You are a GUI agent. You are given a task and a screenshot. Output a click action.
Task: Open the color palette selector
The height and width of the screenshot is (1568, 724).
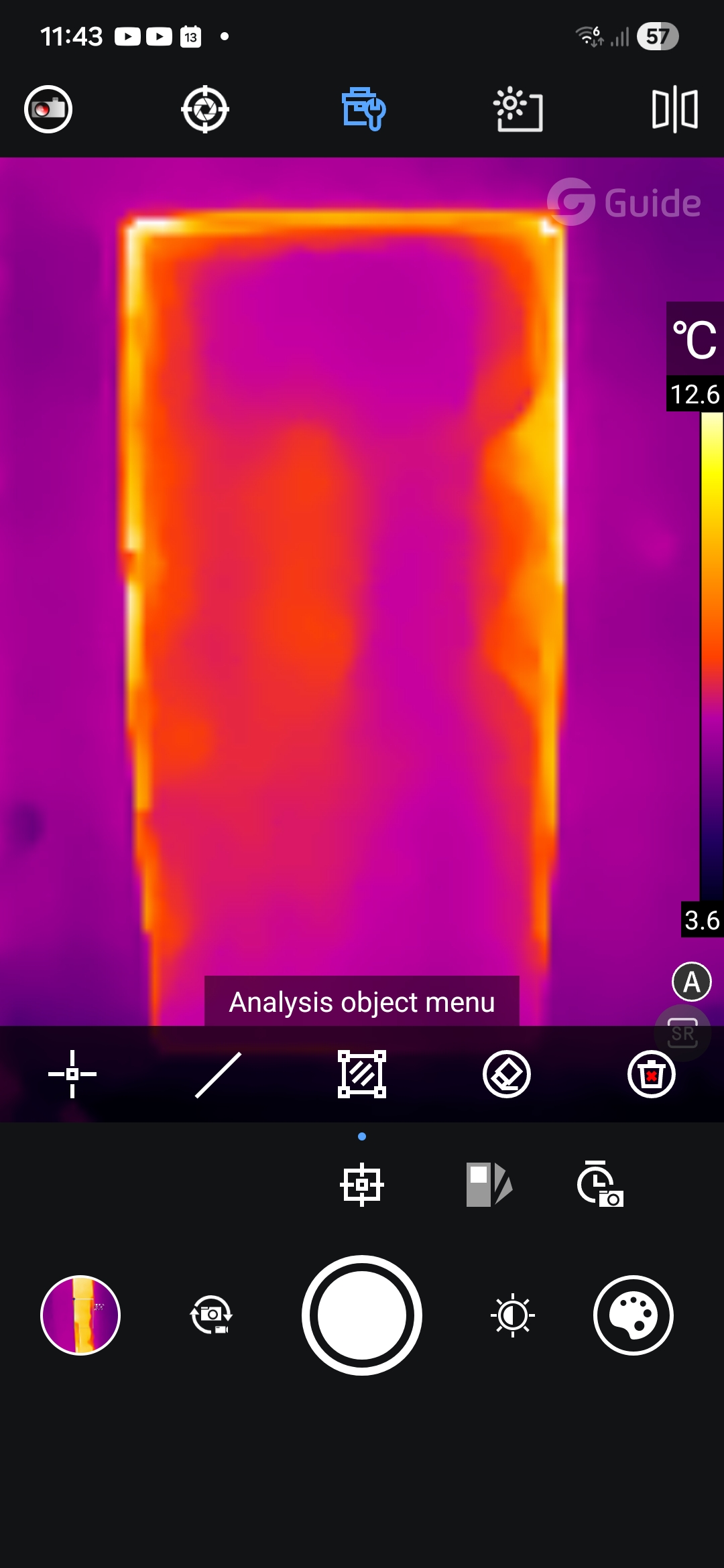pyautogui.click(x=633, y=1315)
